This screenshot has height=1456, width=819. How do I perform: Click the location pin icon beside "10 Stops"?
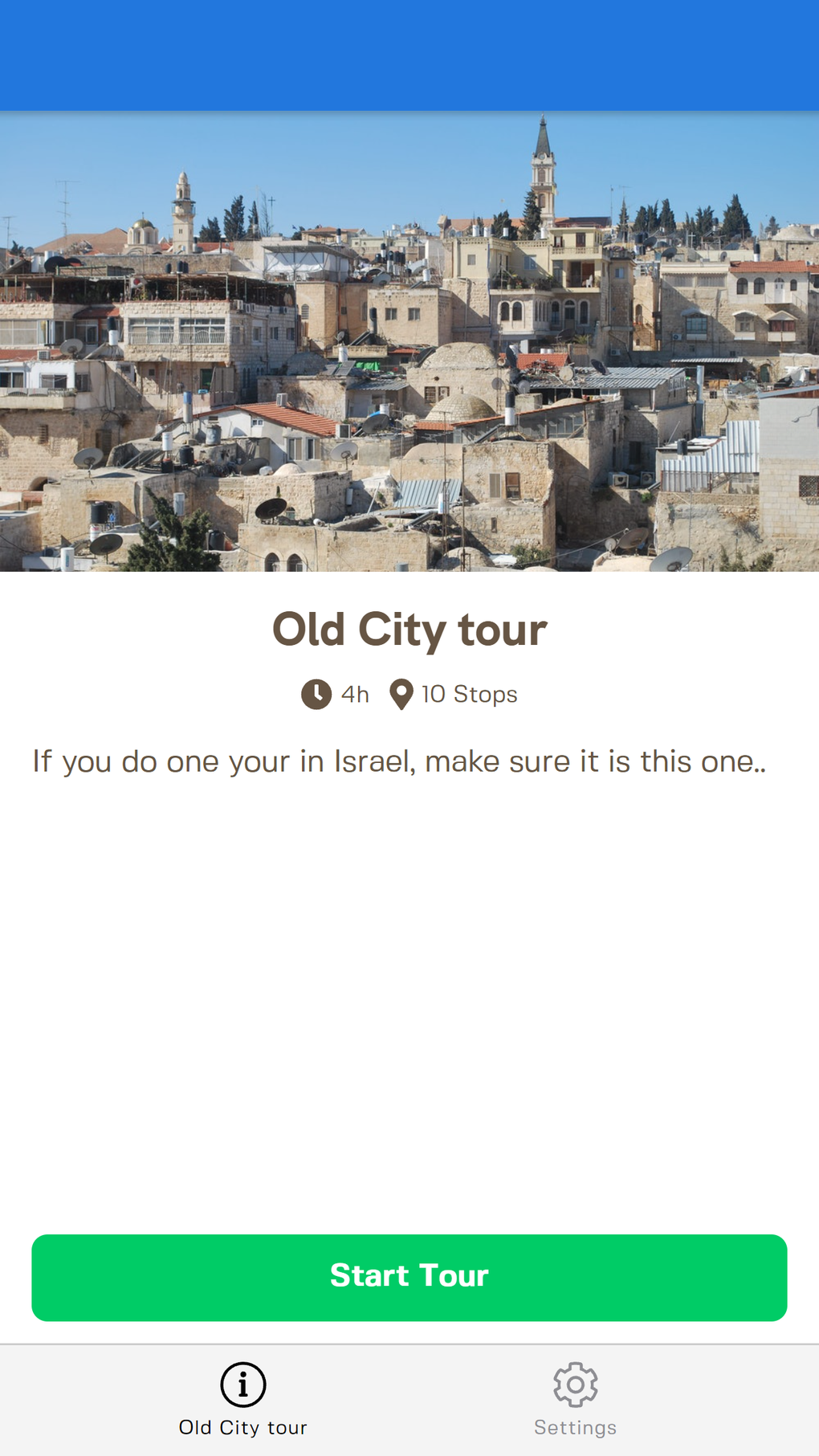point(401,693)
